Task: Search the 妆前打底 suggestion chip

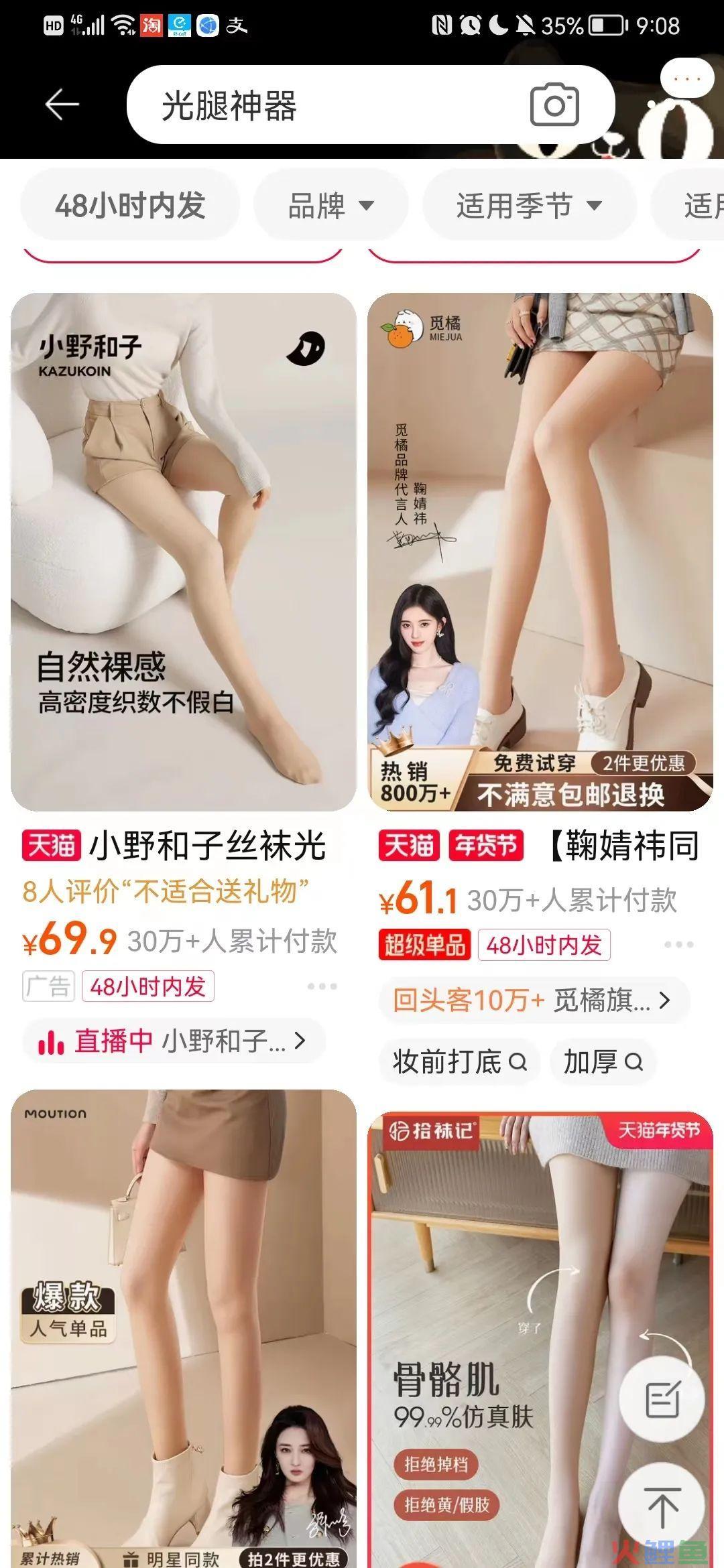Action: (x=459, y=1062)
